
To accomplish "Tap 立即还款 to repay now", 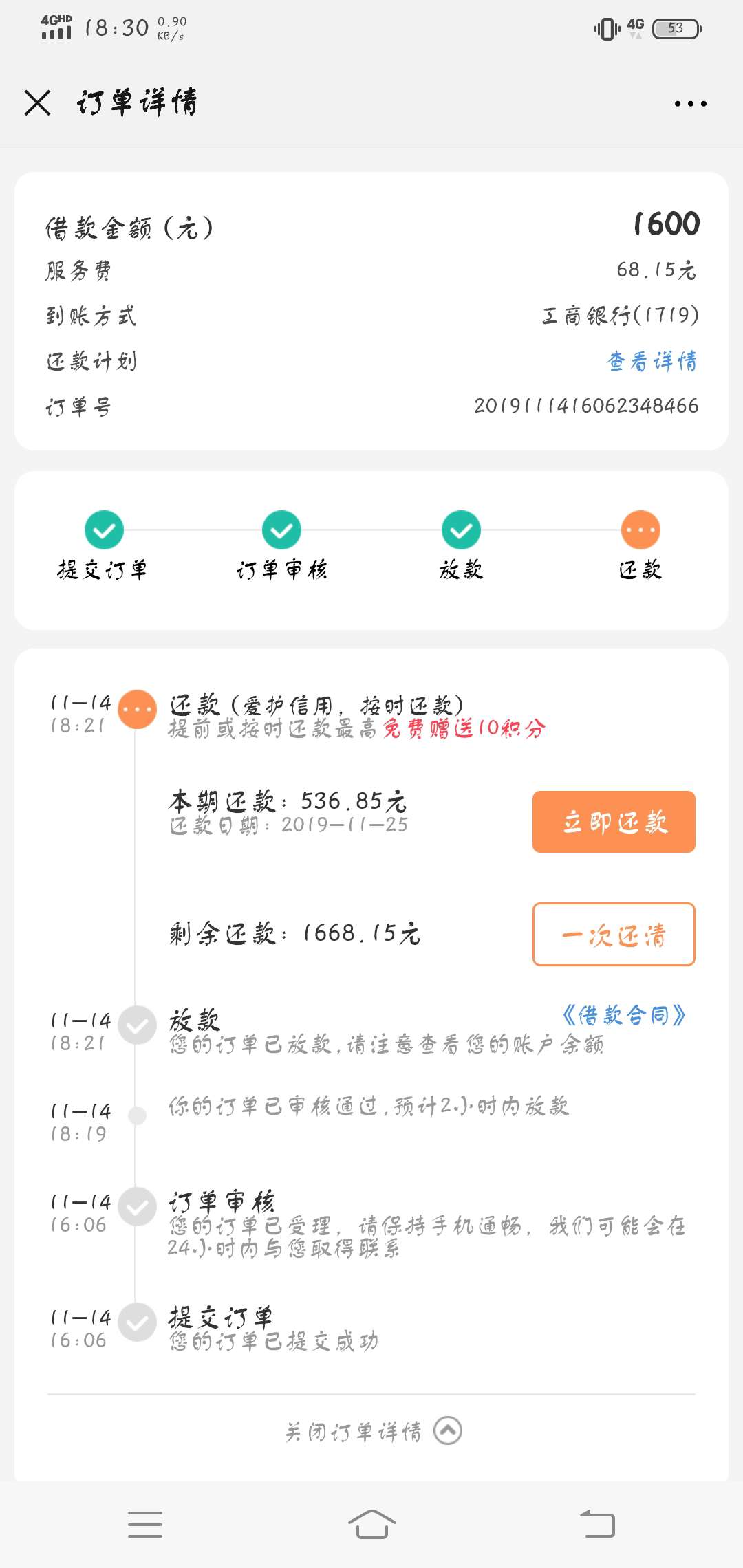I will [614, 822].
